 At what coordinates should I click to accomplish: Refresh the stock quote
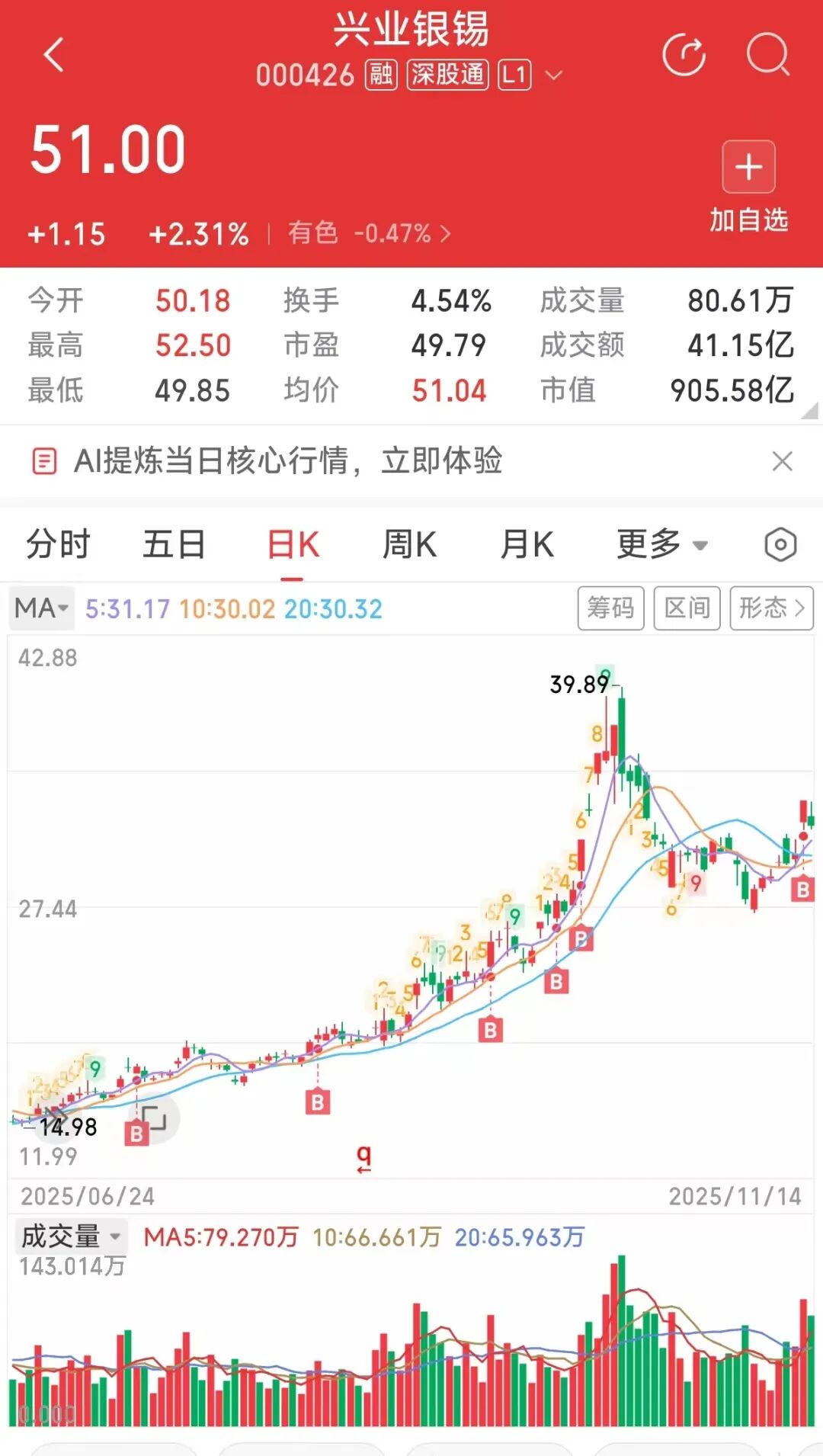pyautogui.click(x=684, y=55)
